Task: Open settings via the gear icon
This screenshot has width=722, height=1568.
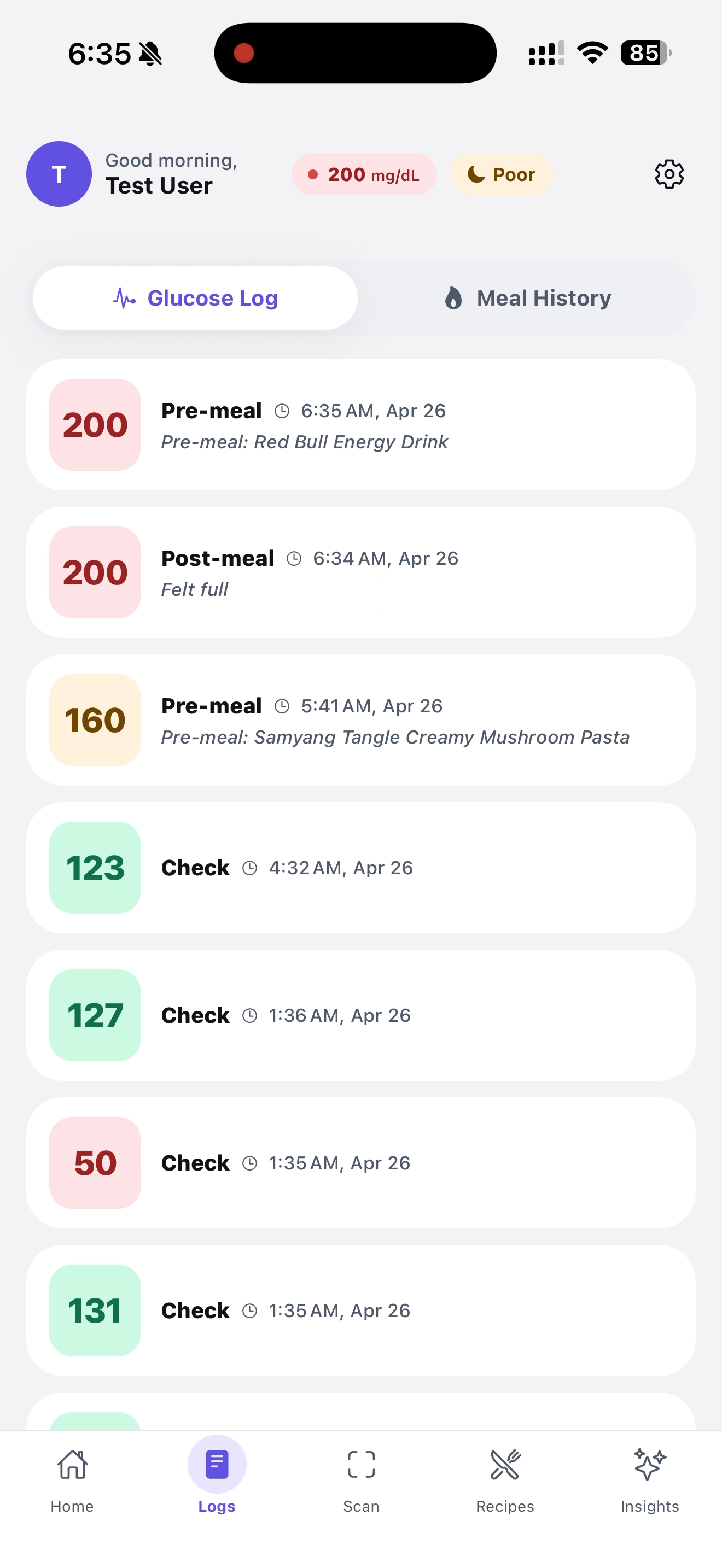Action: point(668,175)
